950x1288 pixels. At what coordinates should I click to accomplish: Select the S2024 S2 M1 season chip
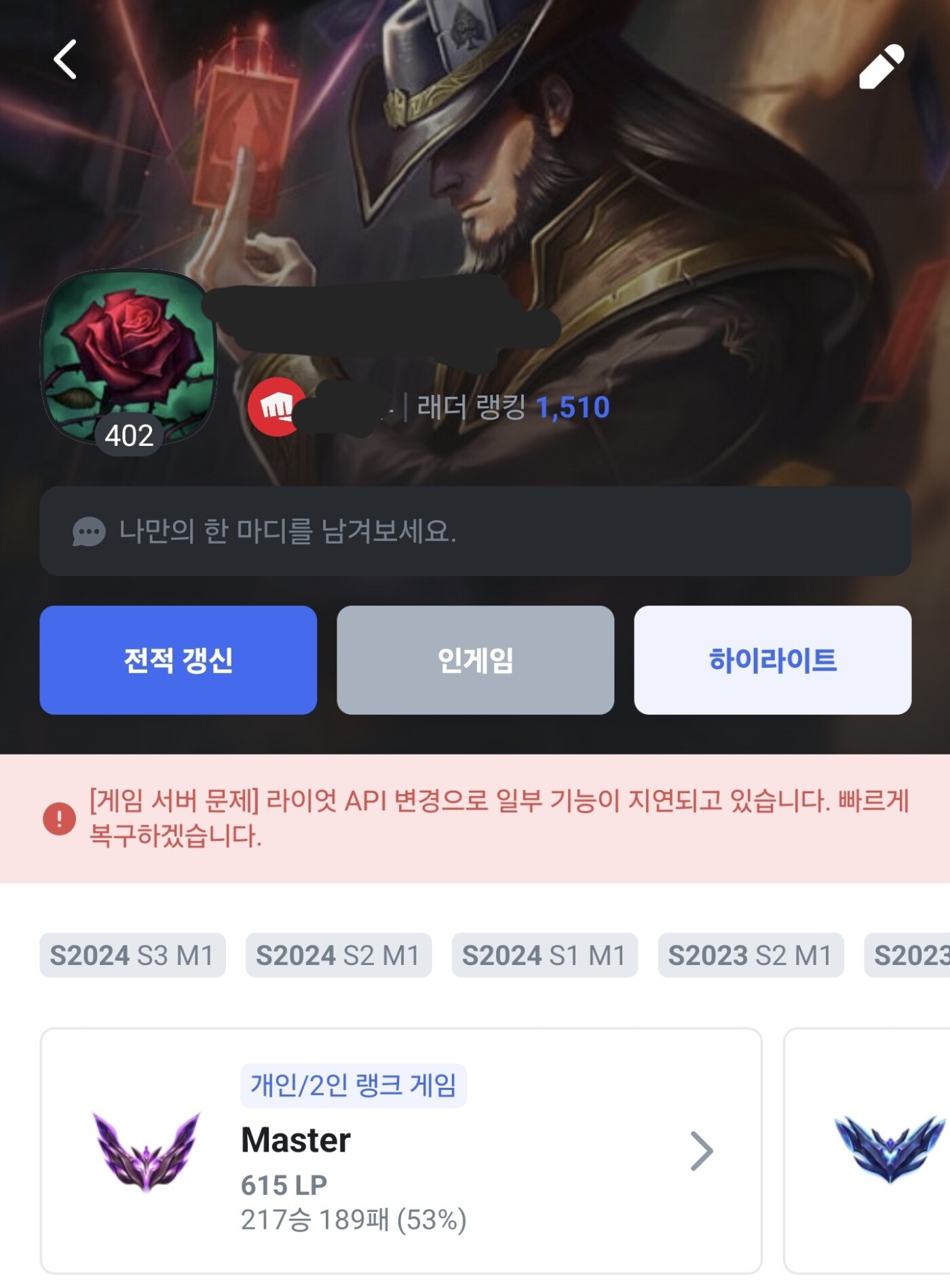(x=338, y=955)
